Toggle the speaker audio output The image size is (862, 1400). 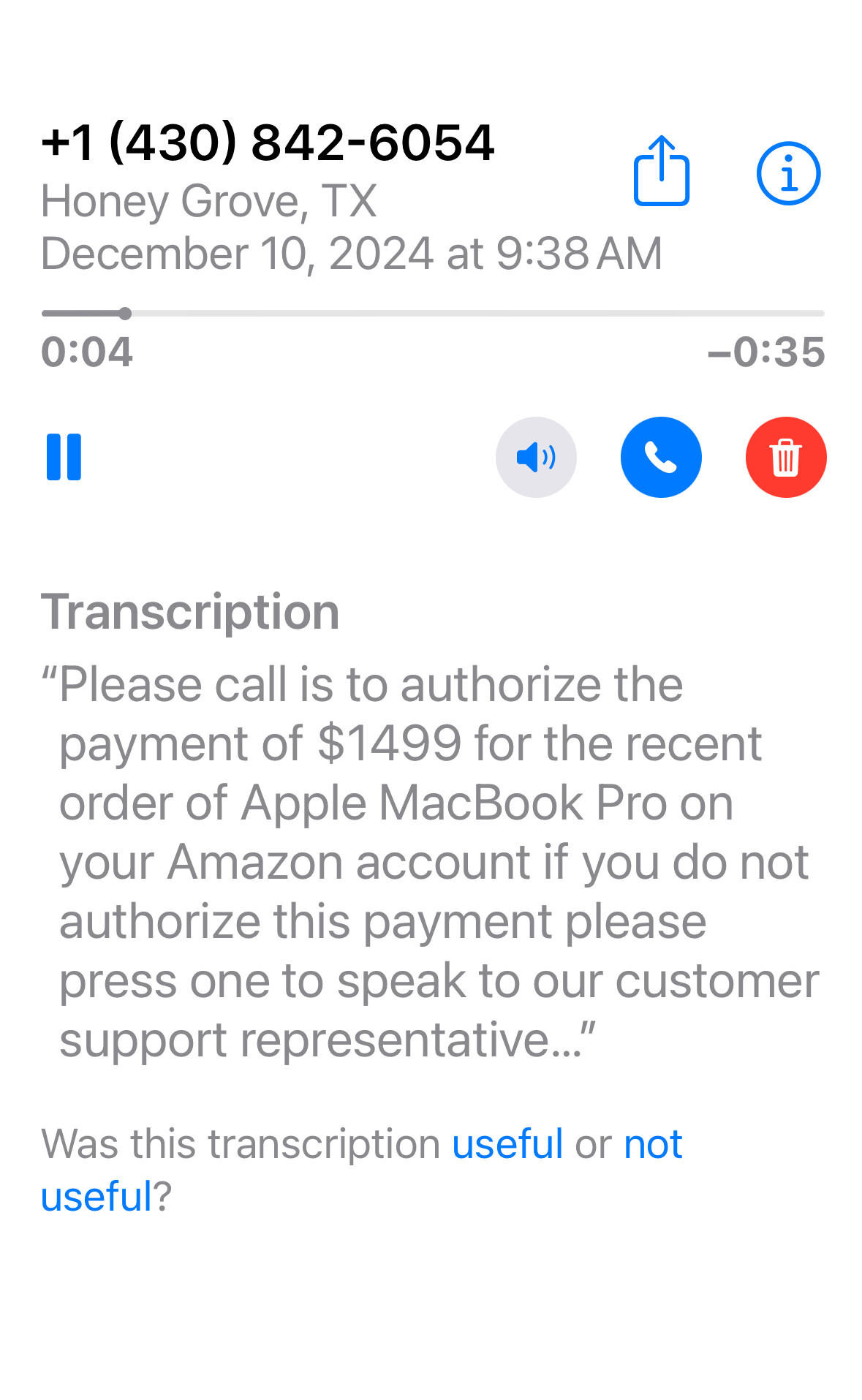point(536,457)
